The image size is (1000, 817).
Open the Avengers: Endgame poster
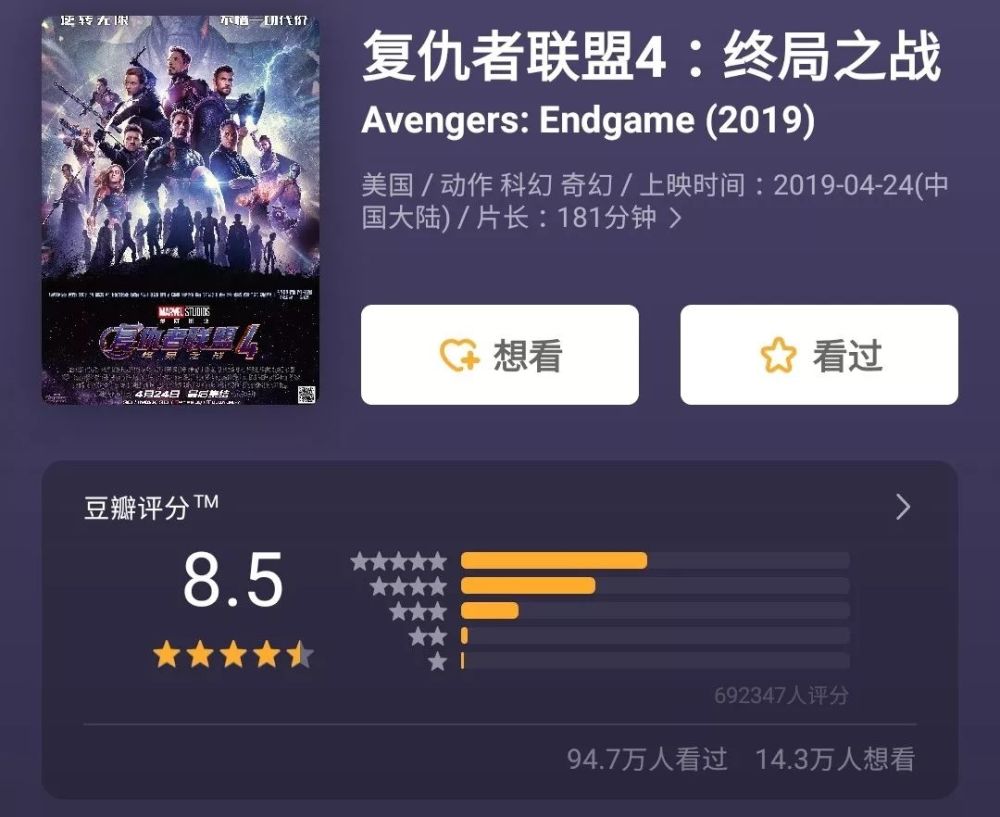(x=180, y=210)
